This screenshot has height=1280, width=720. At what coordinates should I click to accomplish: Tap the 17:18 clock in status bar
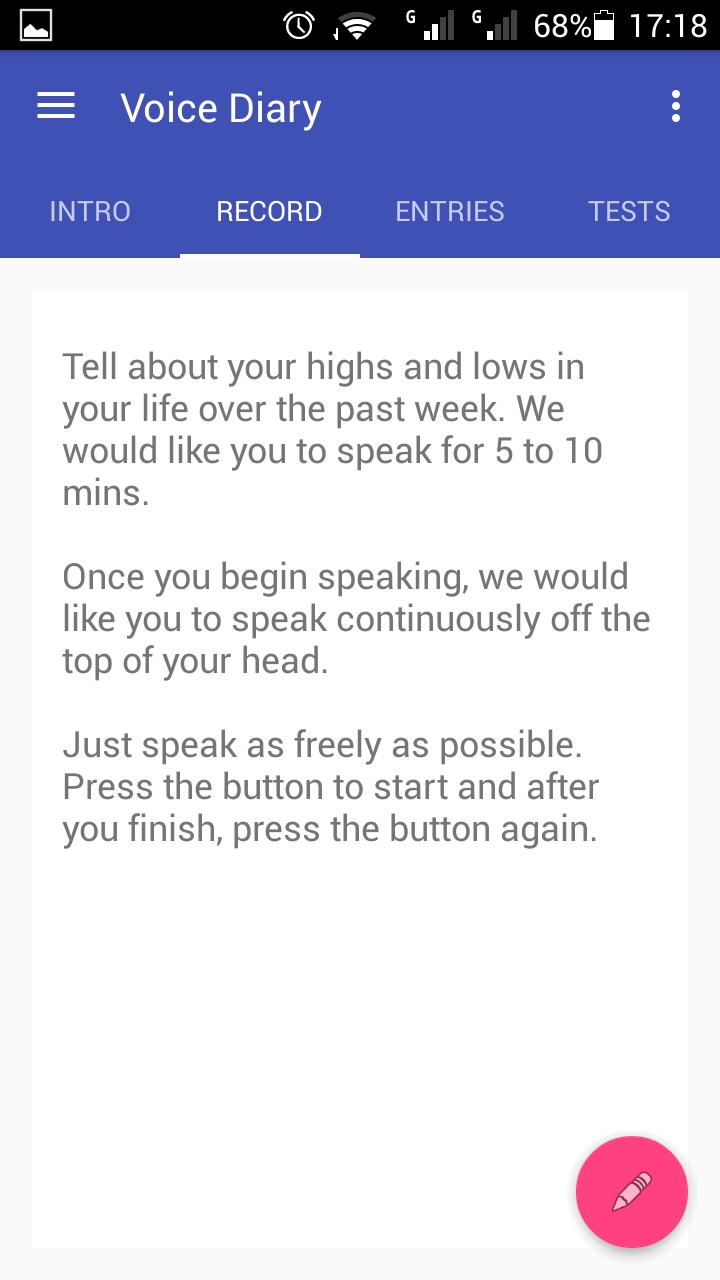point(668,25)
